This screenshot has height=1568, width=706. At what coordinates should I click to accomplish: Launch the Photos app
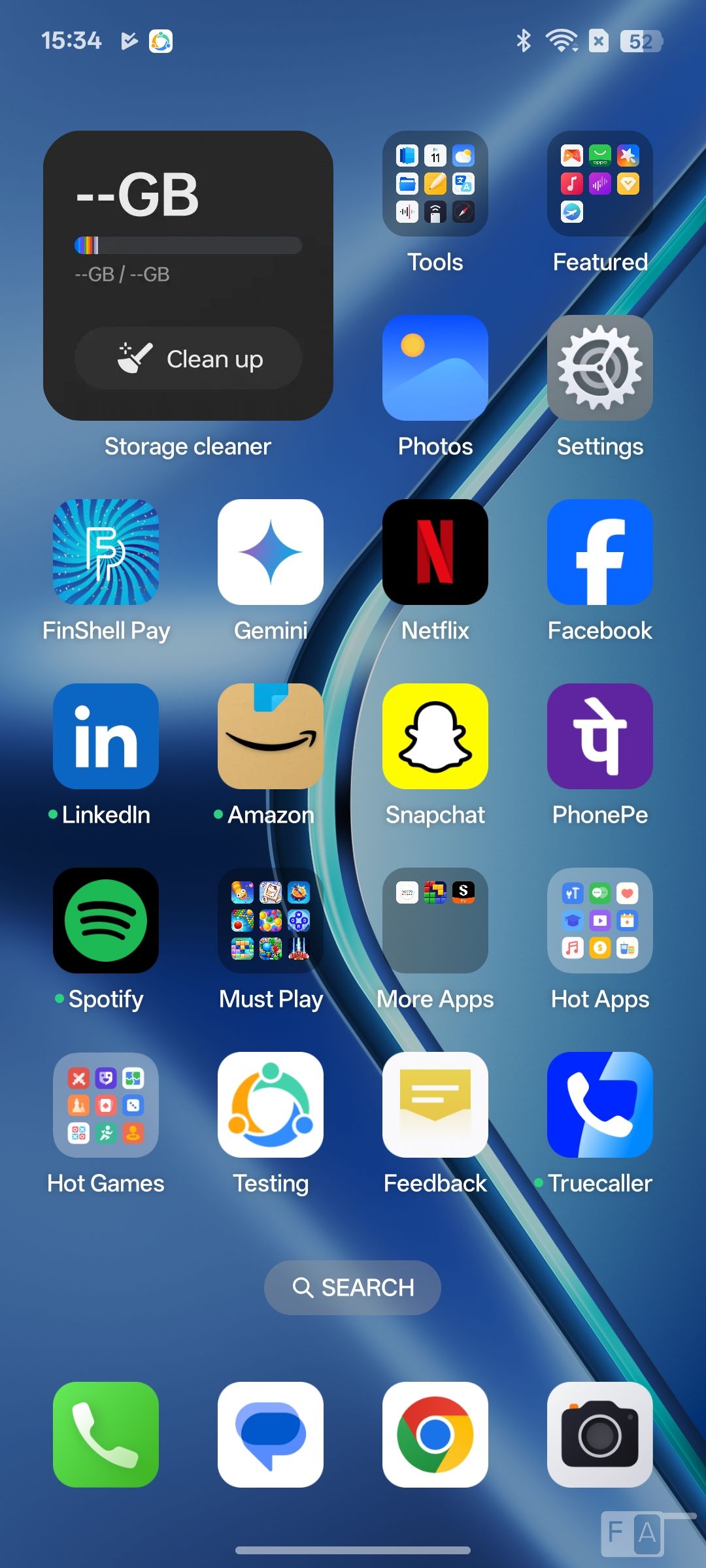coord(435,368)
